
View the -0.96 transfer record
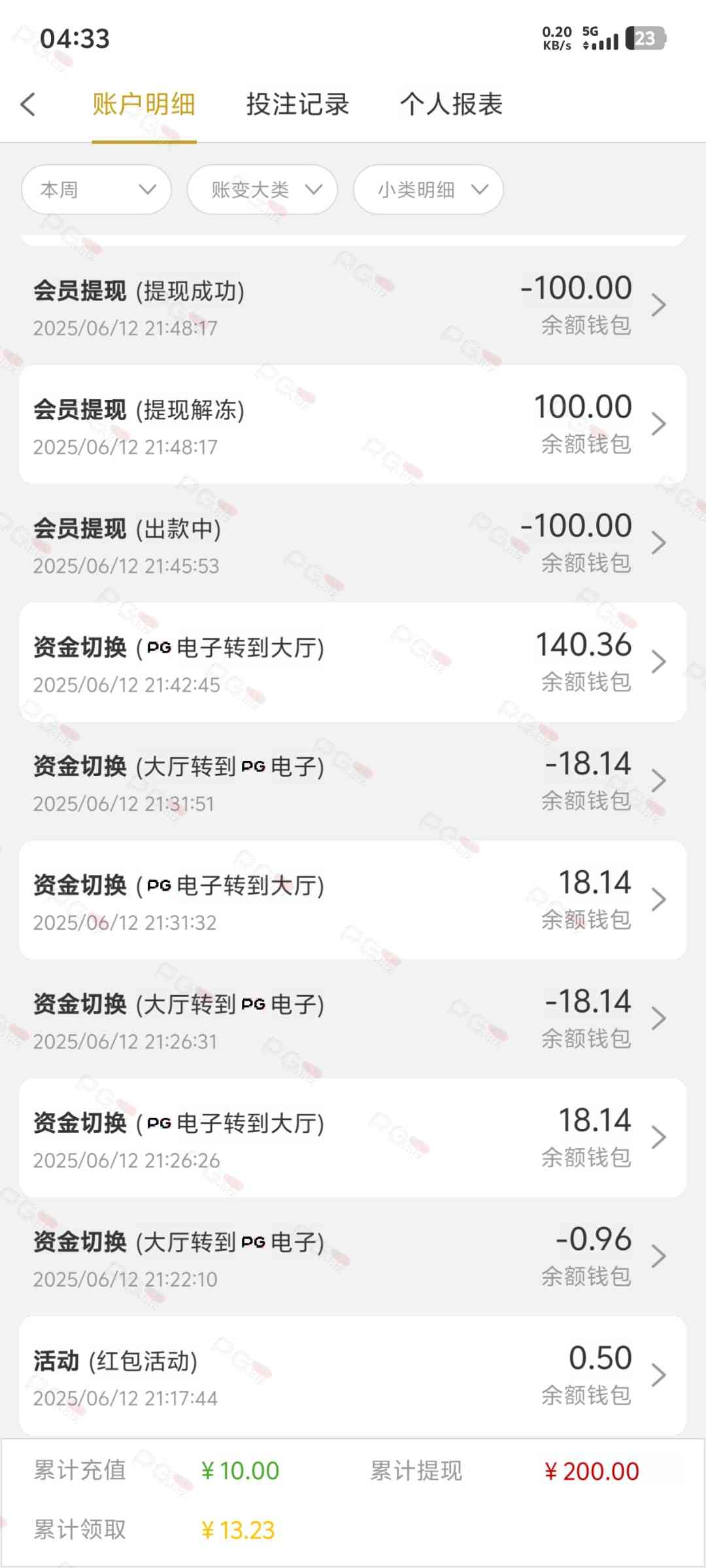(353, 1257)
